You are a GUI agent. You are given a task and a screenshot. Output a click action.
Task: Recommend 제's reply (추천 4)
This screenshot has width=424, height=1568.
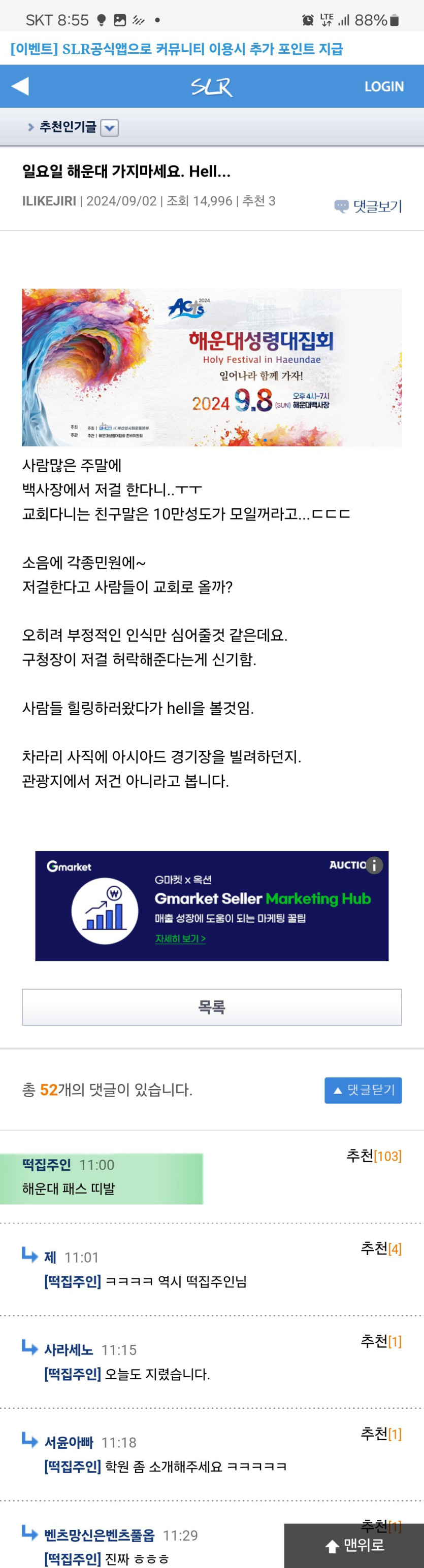pyautogui.click(x=381, y=1248)
